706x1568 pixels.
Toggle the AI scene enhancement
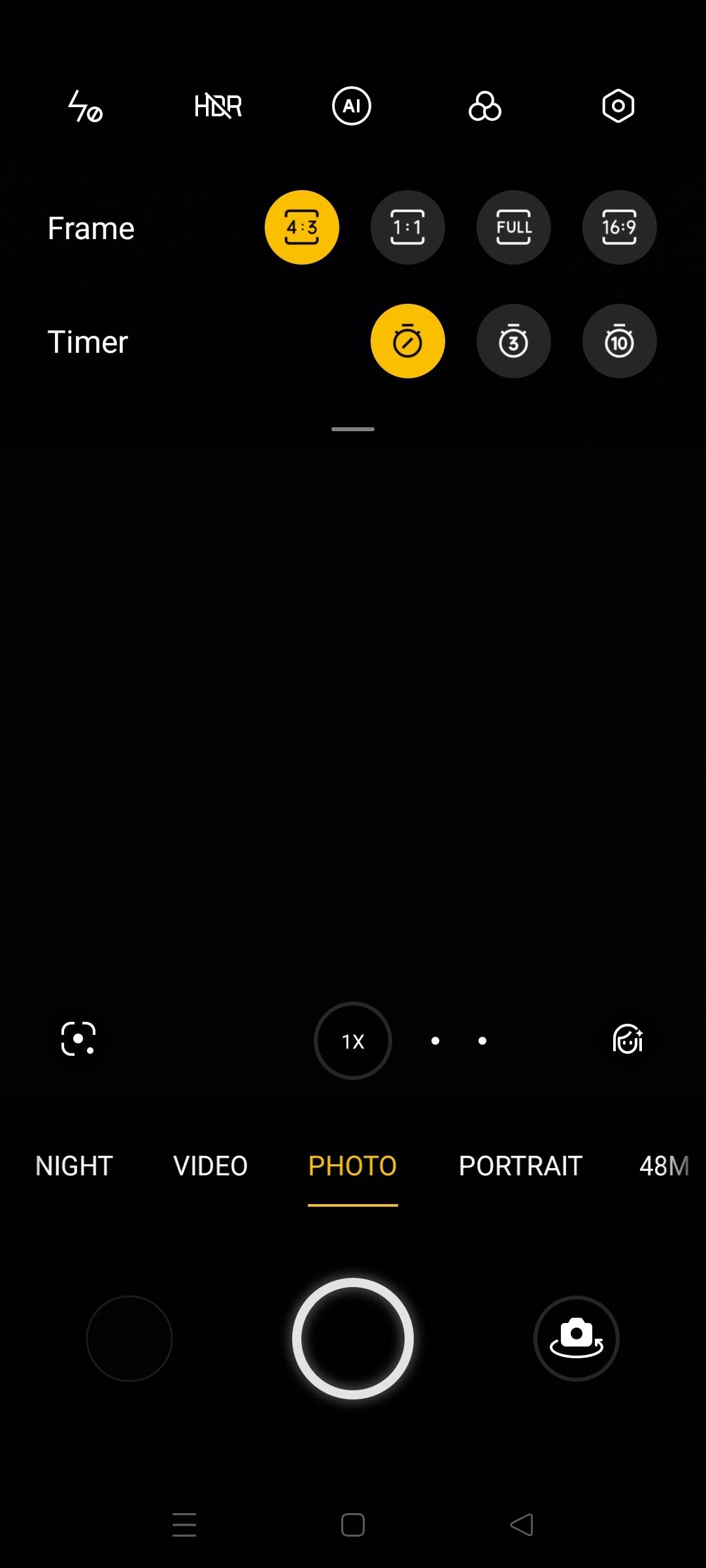point(352,106)
